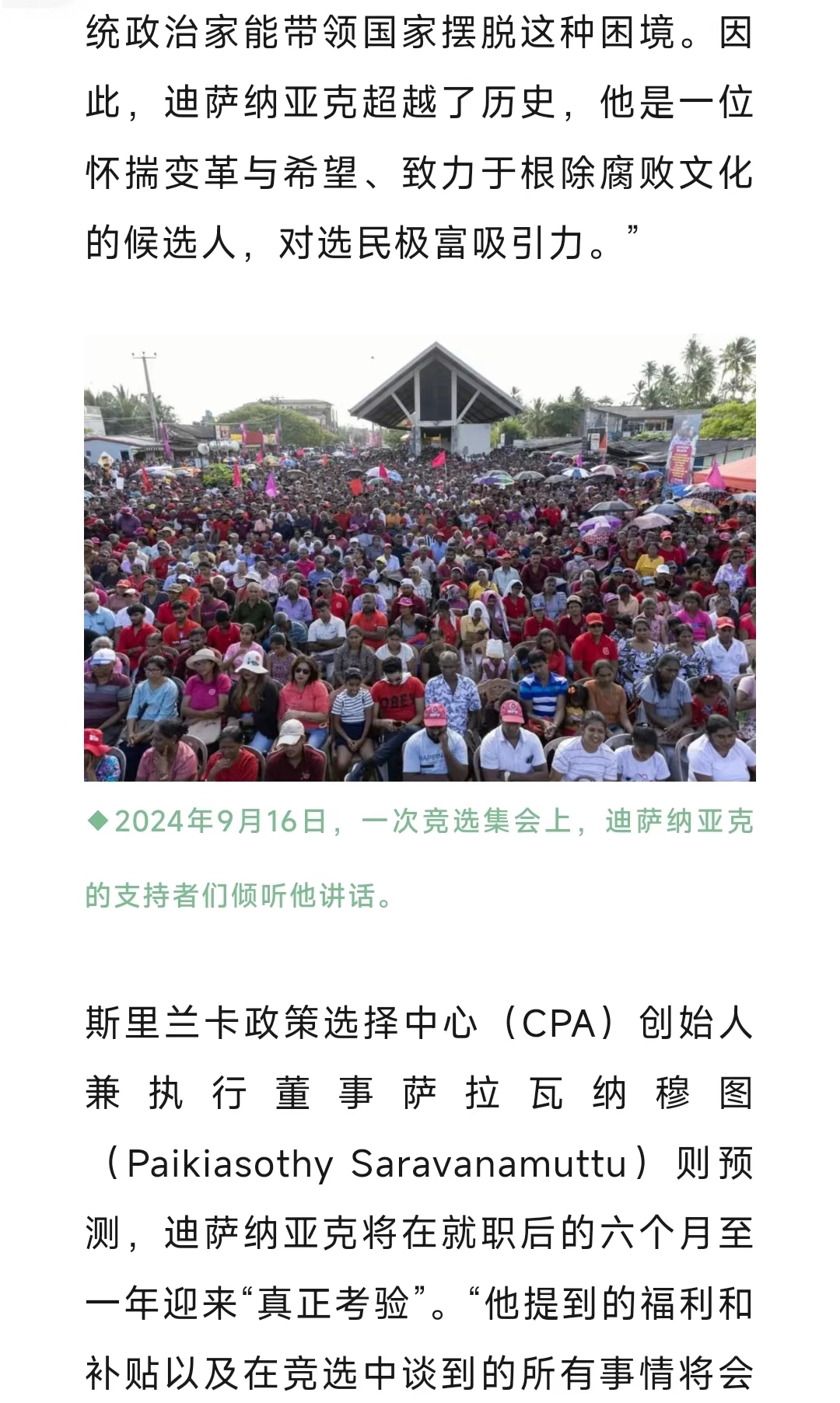
Task: Open the campaign rally crowd photo
Action: (420, 558)
